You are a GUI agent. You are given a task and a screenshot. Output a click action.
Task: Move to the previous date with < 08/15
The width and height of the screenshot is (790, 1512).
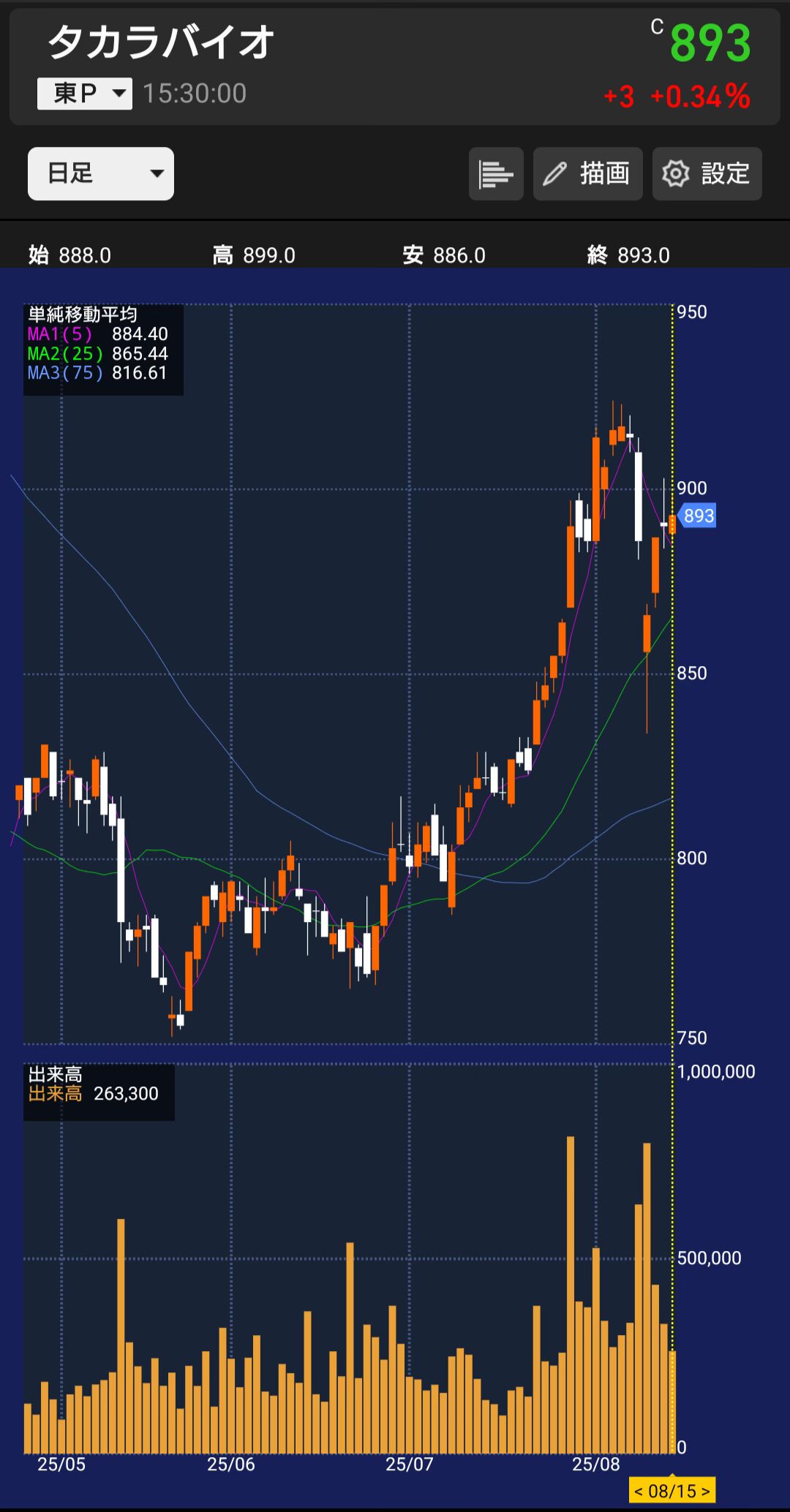point(639,1491)
